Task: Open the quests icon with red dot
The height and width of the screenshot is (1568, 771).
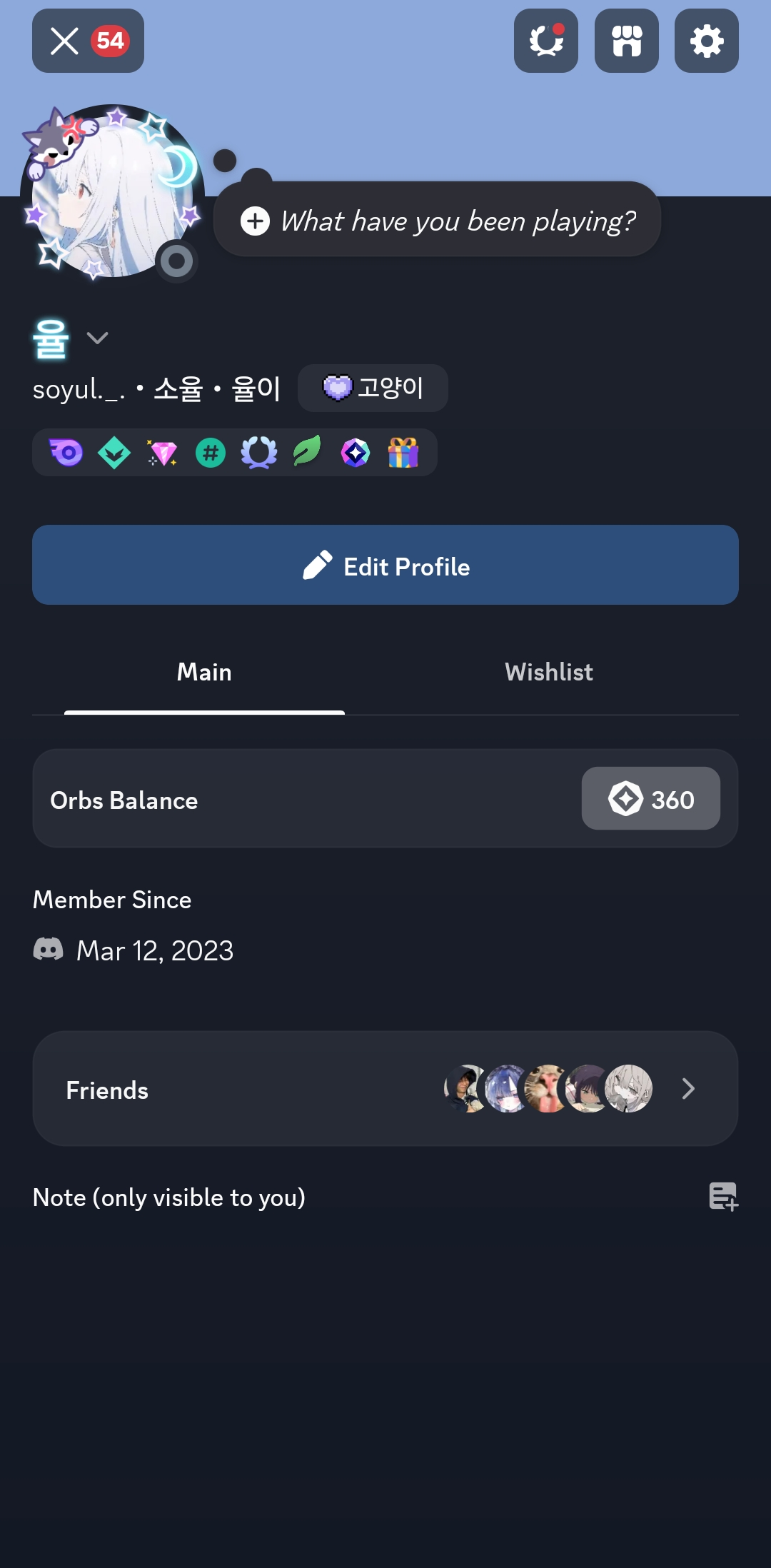Action: coord(546,41)
